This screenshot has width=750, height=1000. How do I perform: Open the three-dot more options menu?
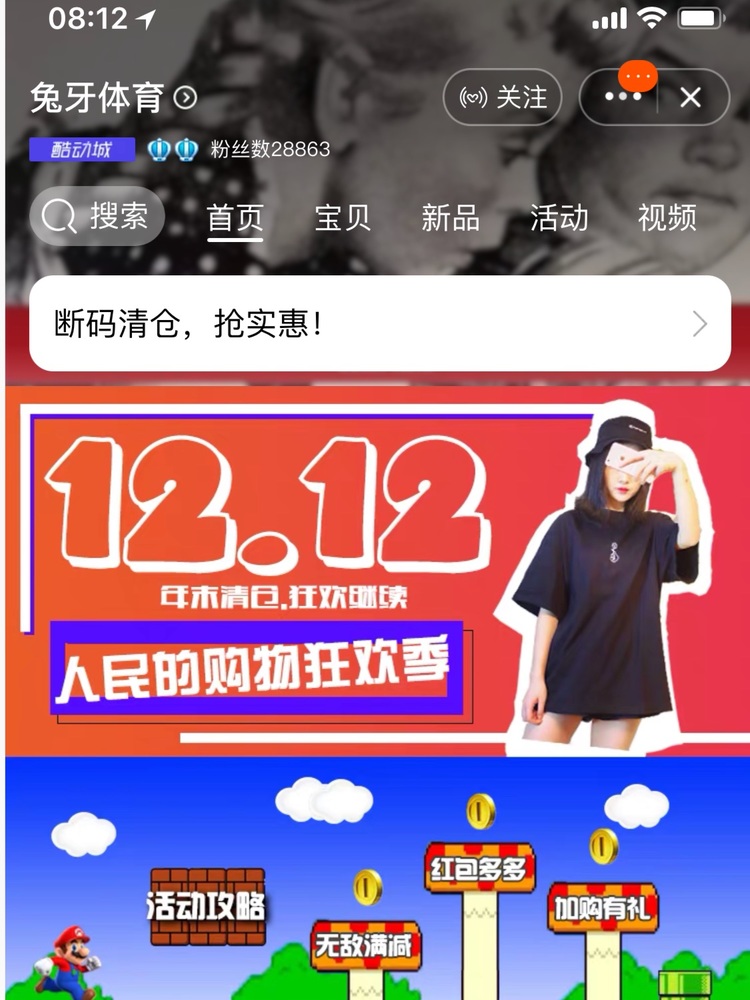tap(622, 97)
